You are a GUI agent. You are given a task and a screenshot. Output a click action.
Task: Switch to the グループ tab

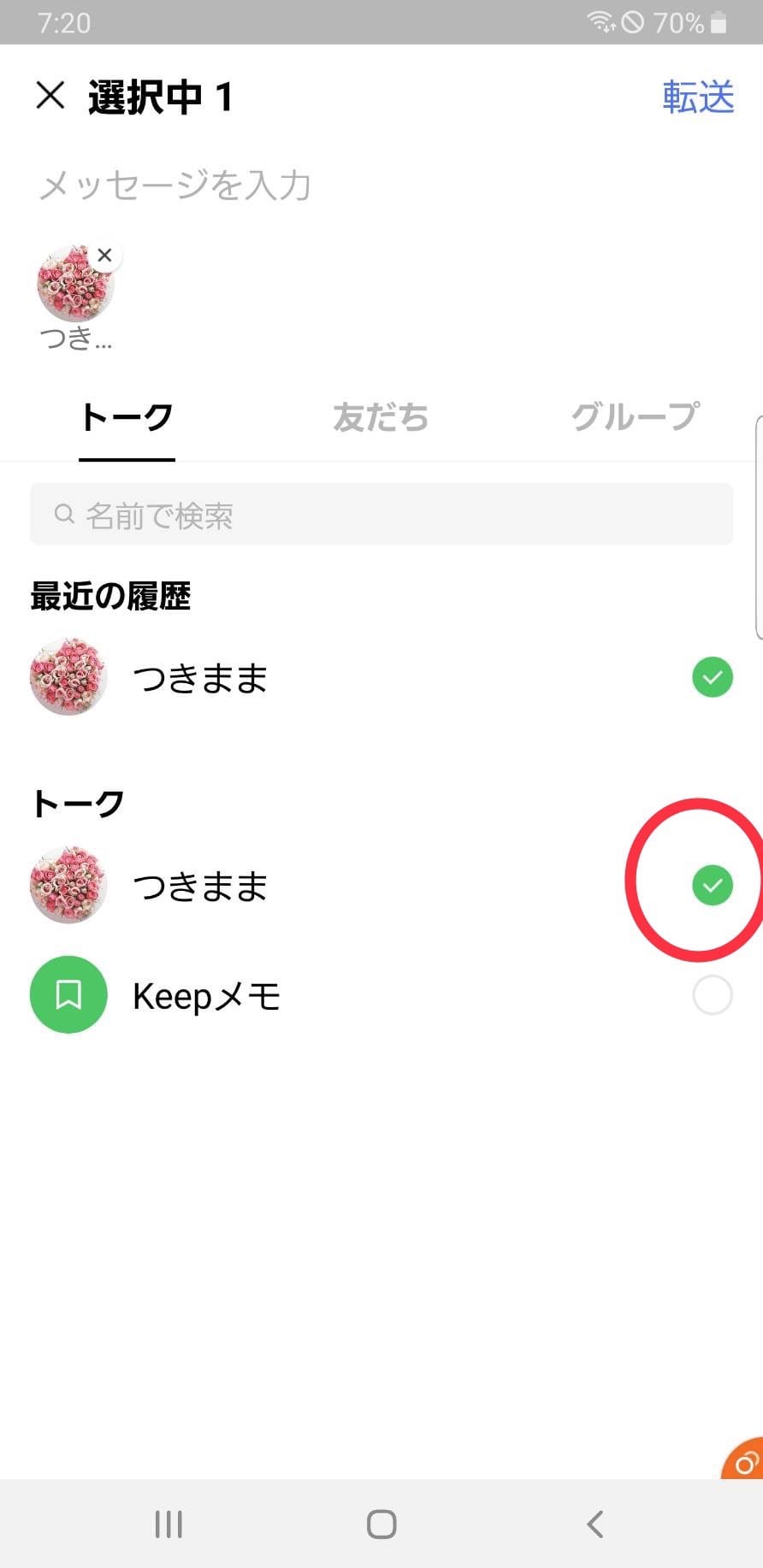pos(635,417)
